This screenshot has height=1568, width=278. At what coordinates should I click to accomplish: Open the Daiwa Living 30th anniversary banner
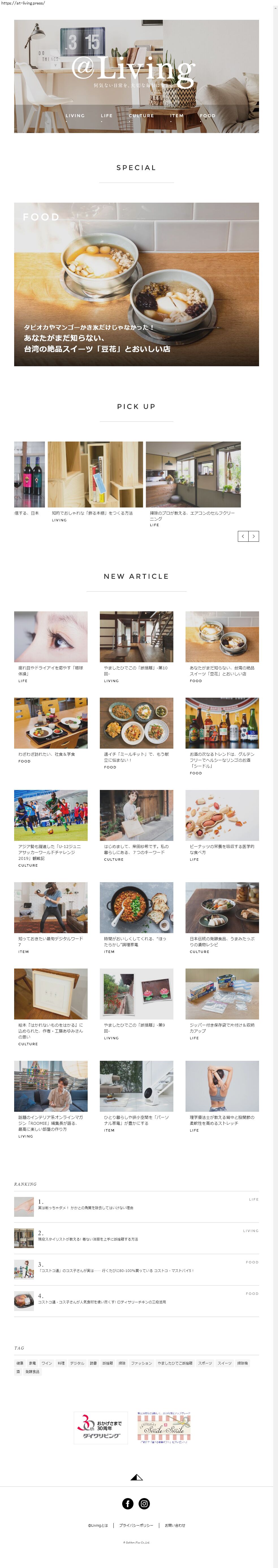pos(101,1427)
